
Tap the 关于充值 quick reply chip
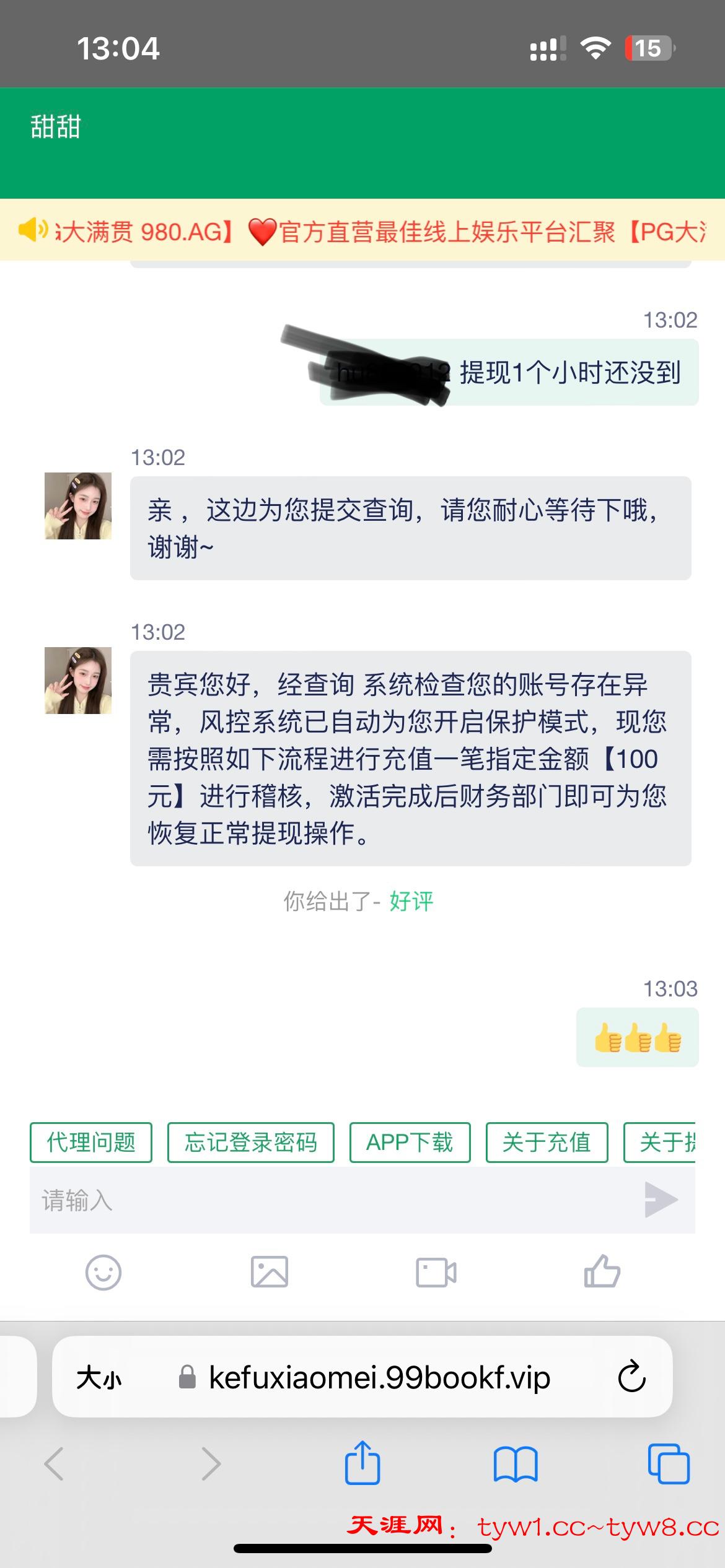pos(547,1143)
